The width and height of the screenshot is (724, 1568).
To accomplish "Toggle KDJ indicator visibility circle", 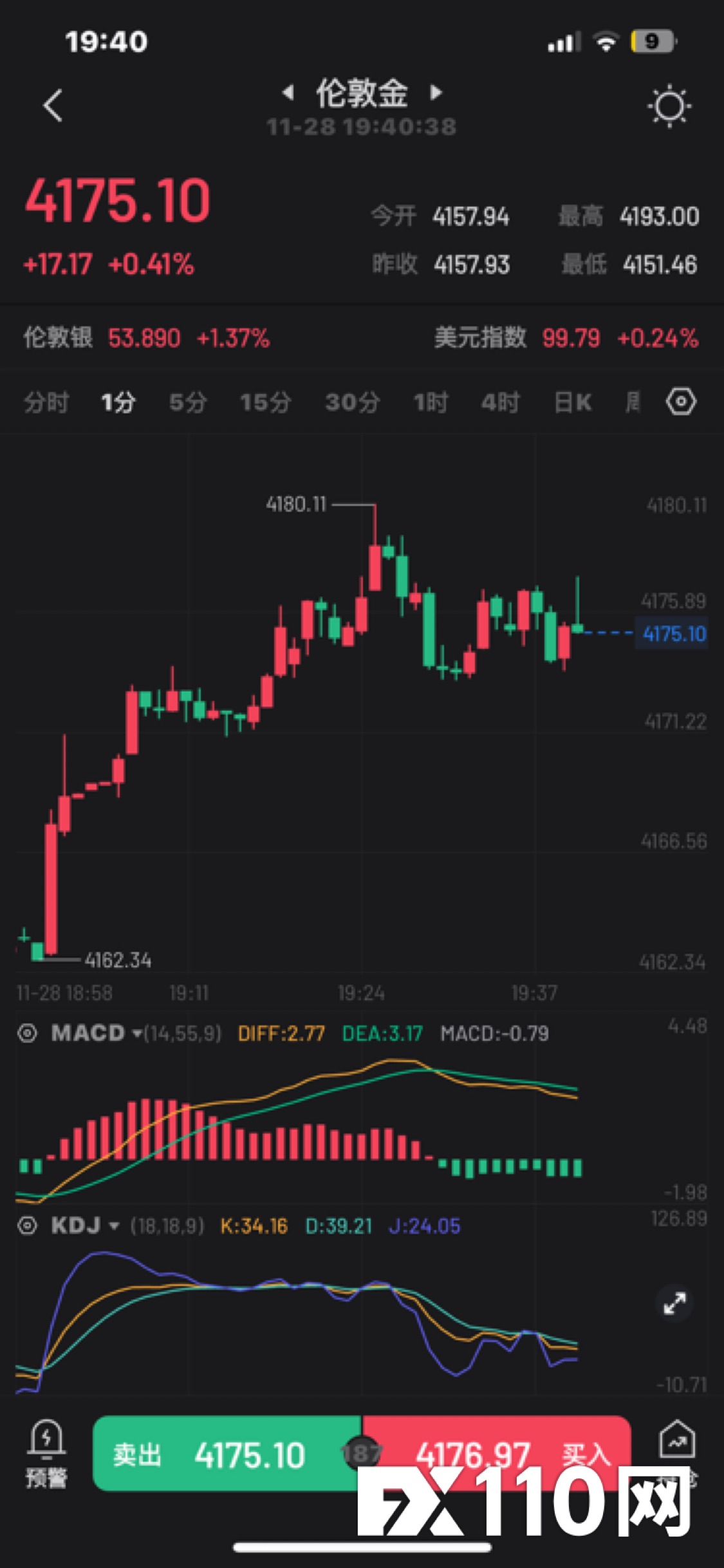I will (28, 1226).
